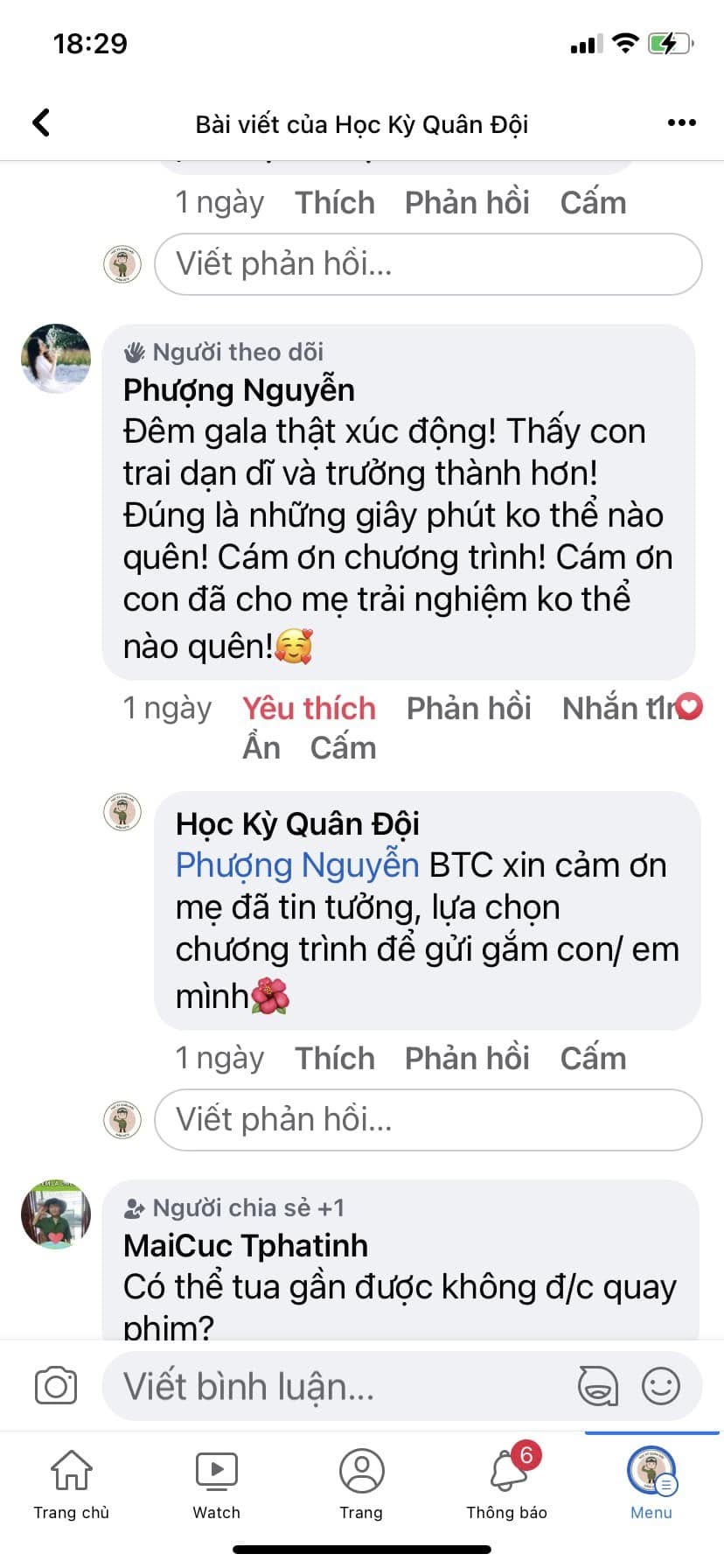Go back from Học Kỳ Quân Đội post
The image size is (724, 1568).
click(41, 123)
